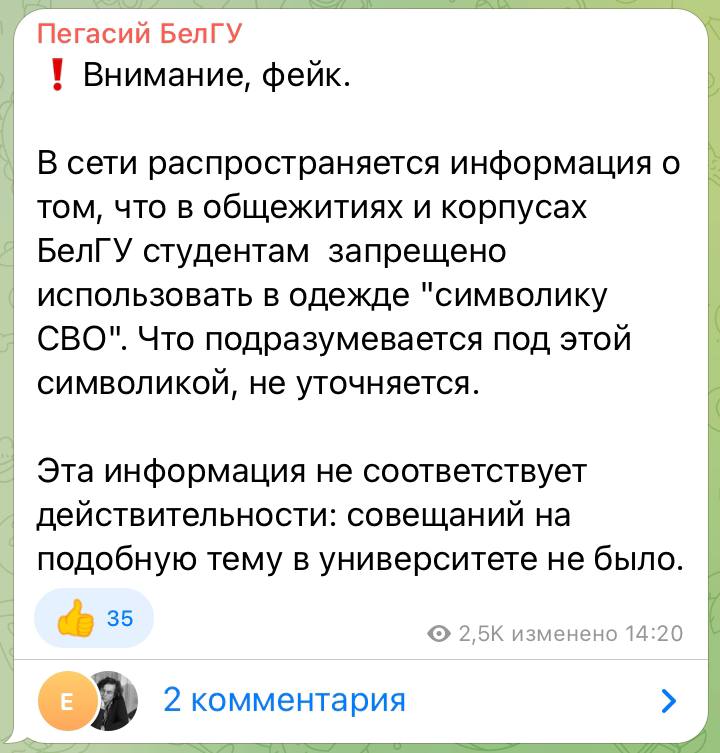This screenshot has width=720, height=753.
Task: Open the 2 комментария thread
Action: [284, 700]
